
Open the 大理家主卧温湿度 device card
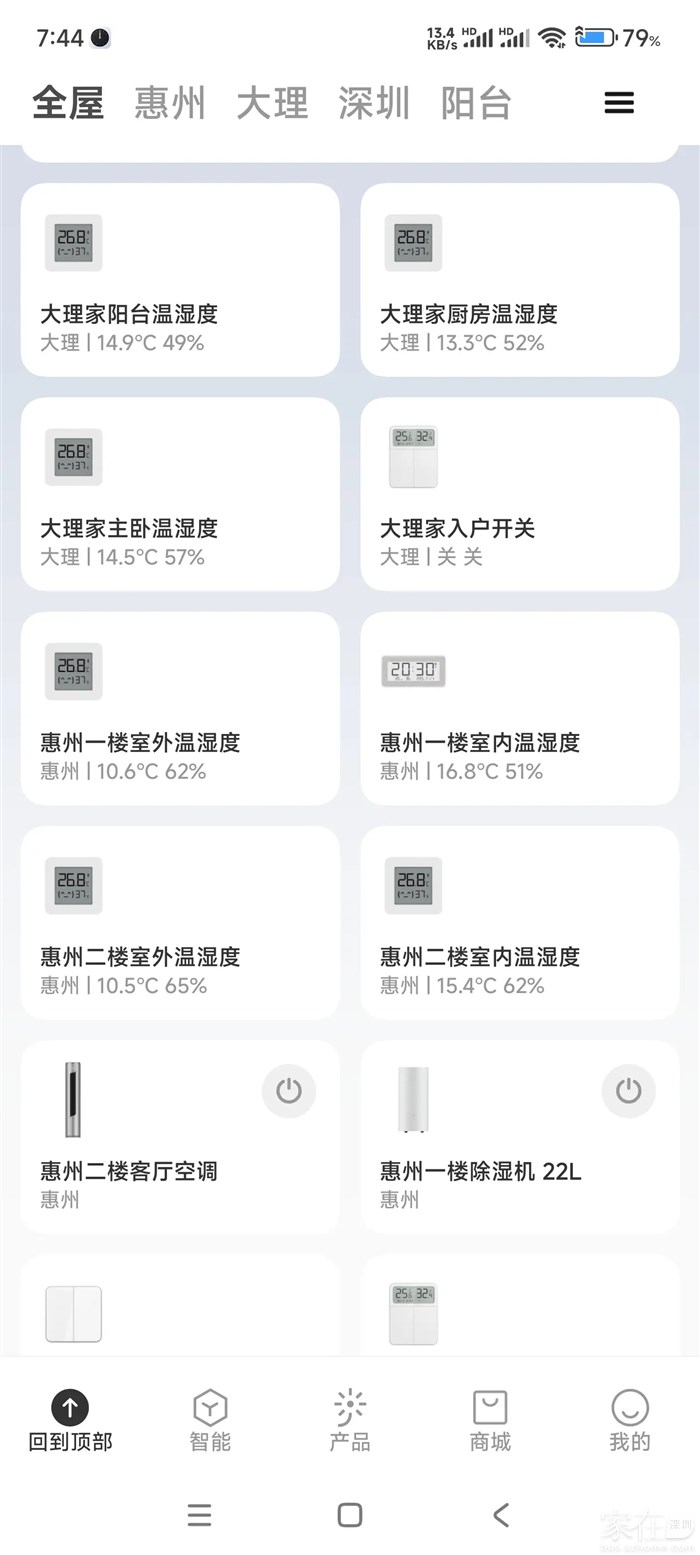[180, 494]
